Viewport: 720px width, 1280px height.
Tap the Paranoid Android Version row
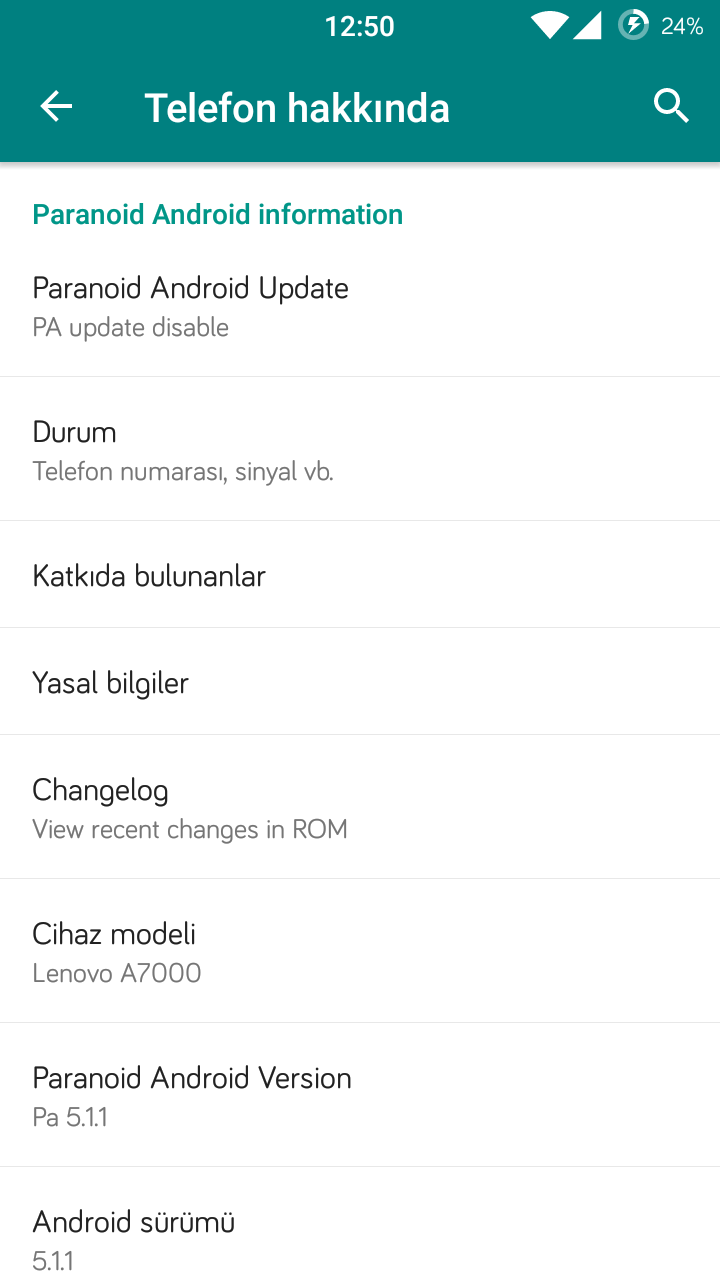point(360,1096)
